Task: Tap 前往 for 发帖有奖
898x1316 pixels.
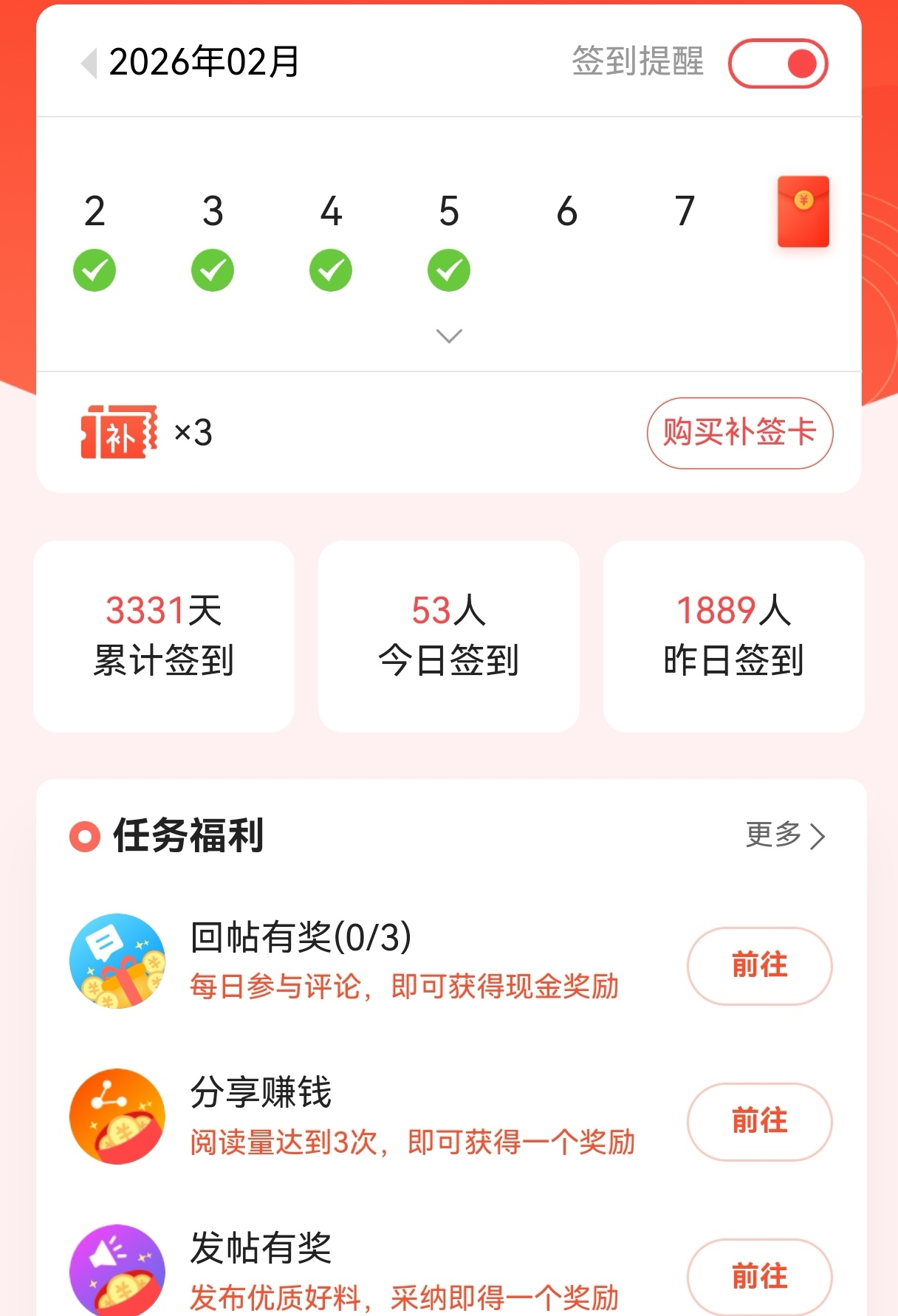Action: [759, 1275]
